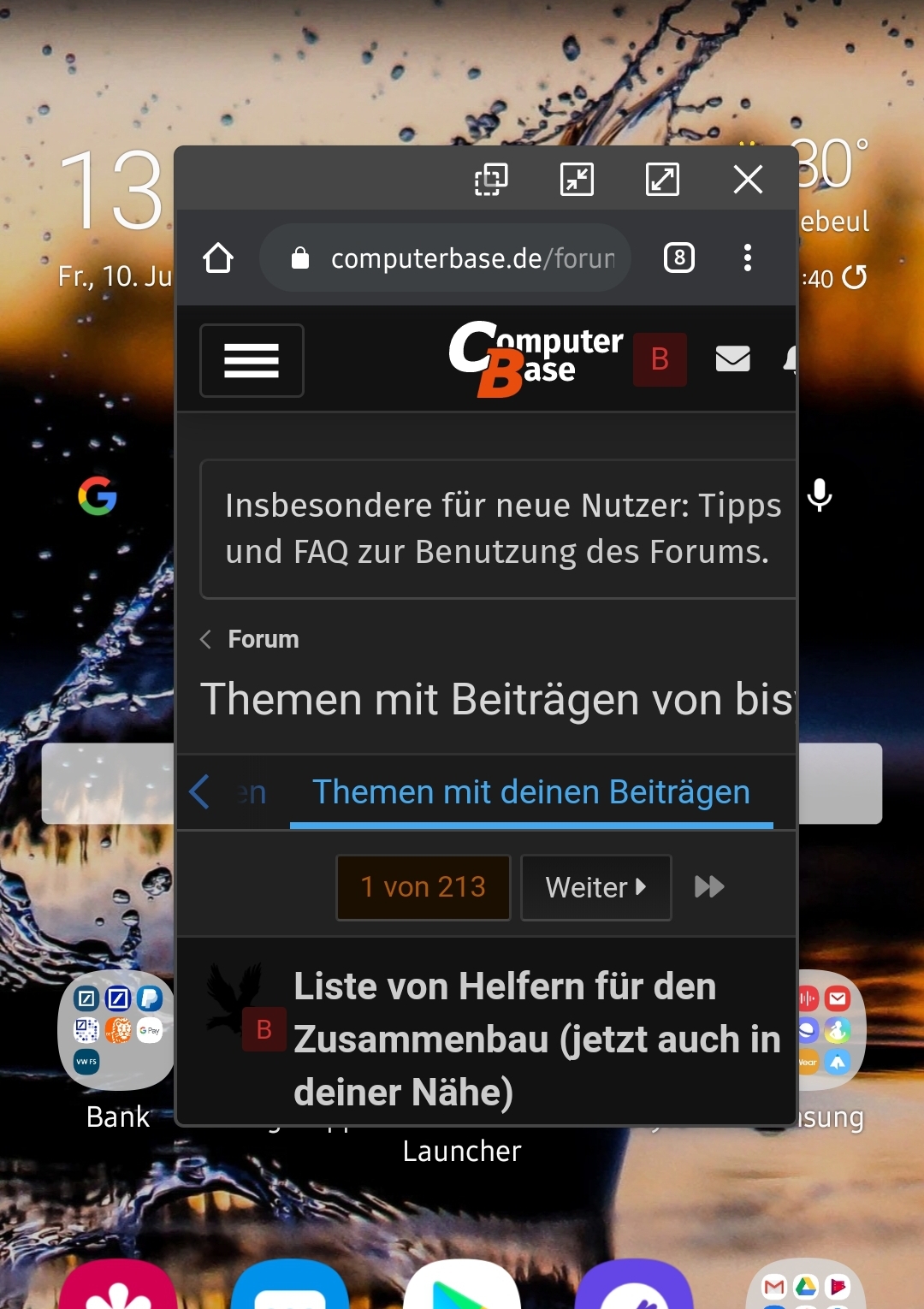924x1309 pixels.
Task: Click the 'Weiter' next page button
Action: coord(595,887)
